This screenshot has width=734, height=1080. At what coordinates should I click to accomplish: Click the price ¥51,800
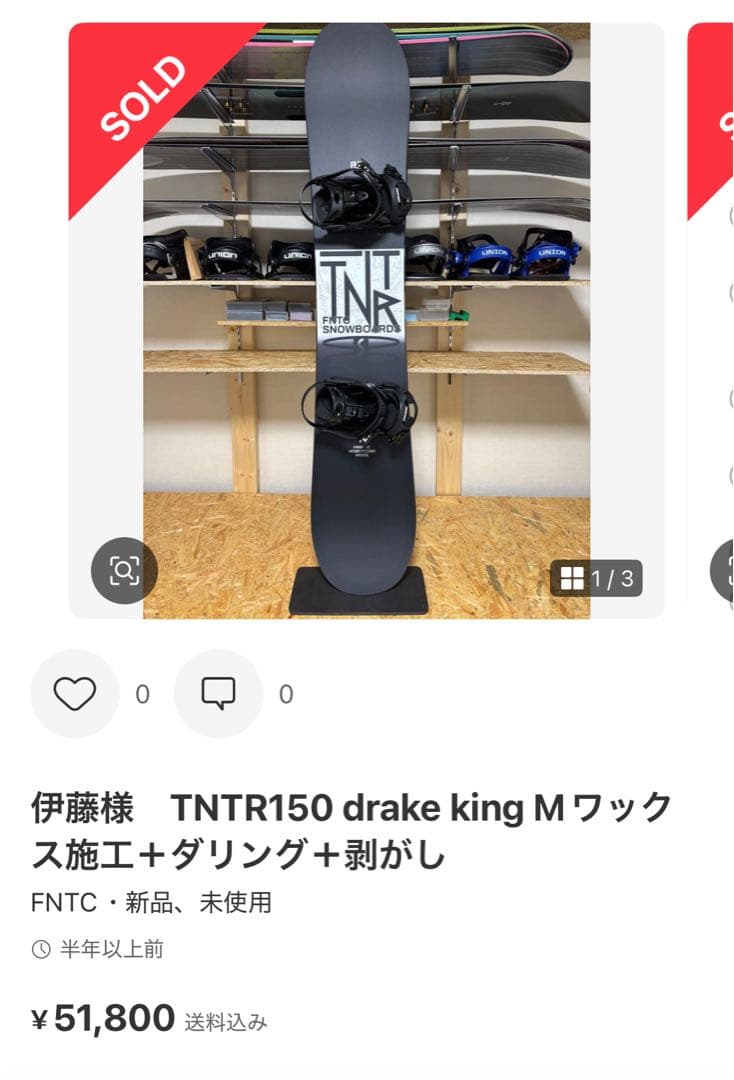tap(100, 1016)
